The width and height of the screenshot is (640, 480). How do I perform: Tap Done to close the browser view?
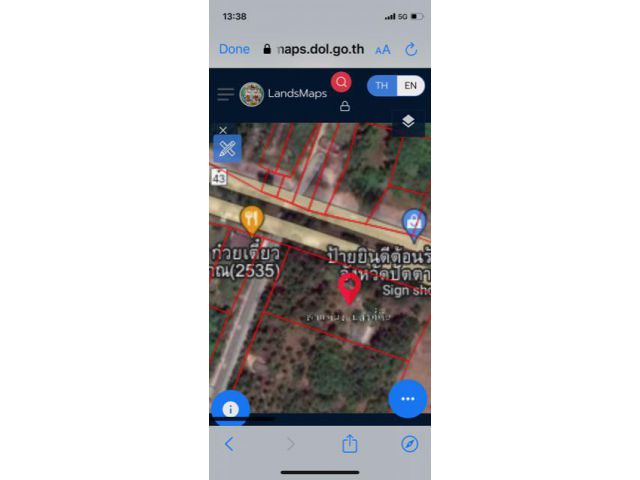point(234,49)
